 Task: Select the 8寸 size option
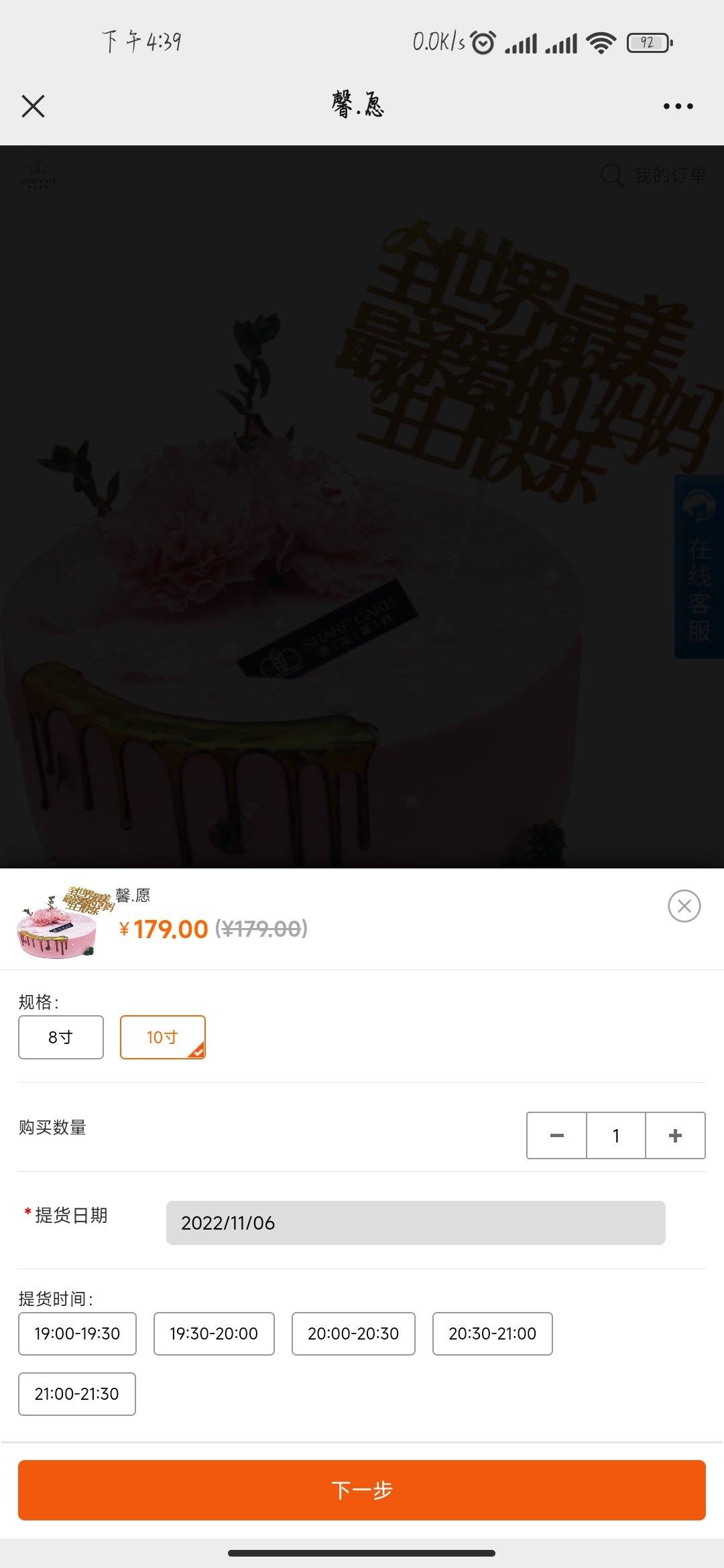click(x=61, y=1037)
